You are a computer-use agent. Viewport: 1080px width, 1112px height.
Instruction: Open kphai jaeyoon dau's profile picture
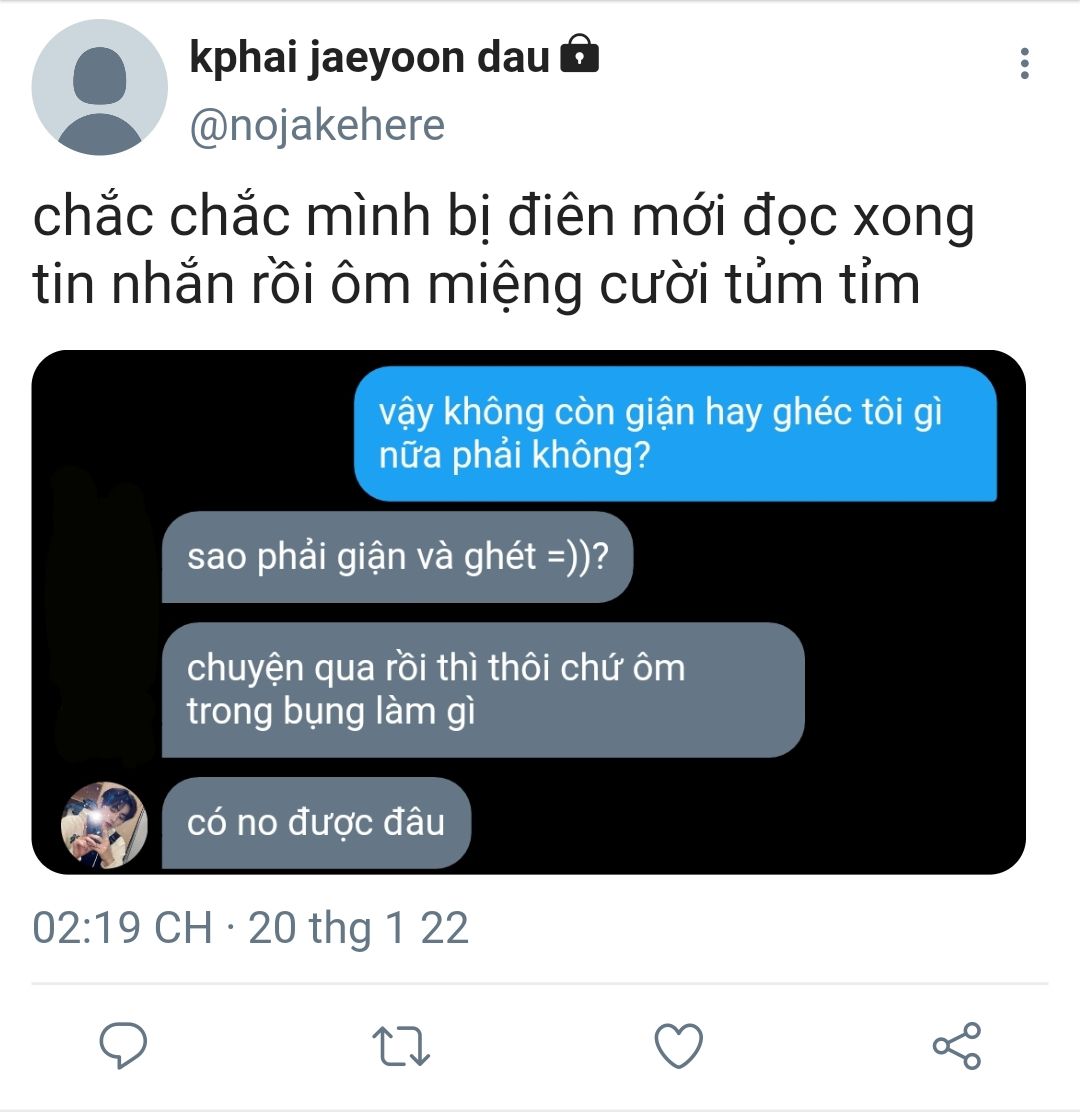click(99, 88)
